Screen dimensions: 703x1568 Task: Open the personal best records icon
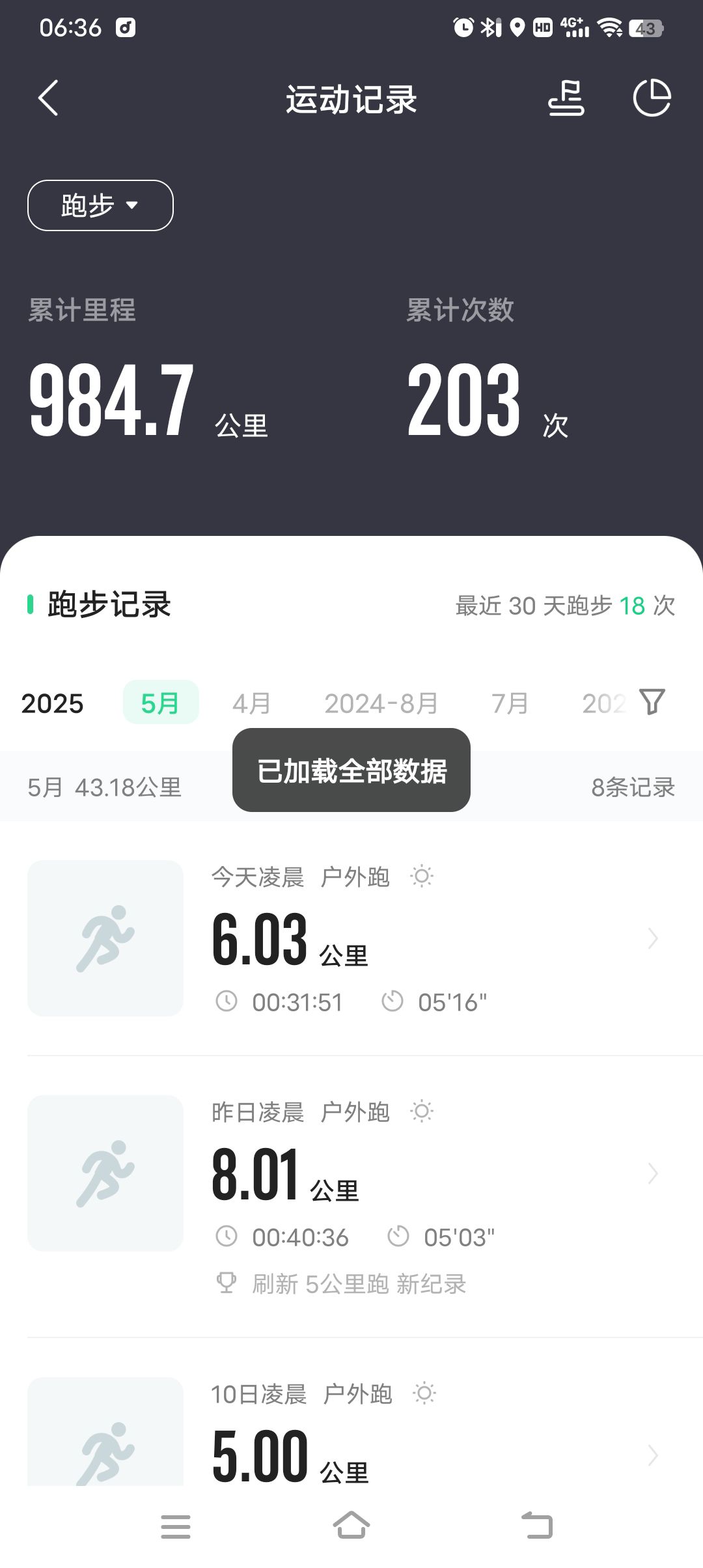tap(566, 98)
